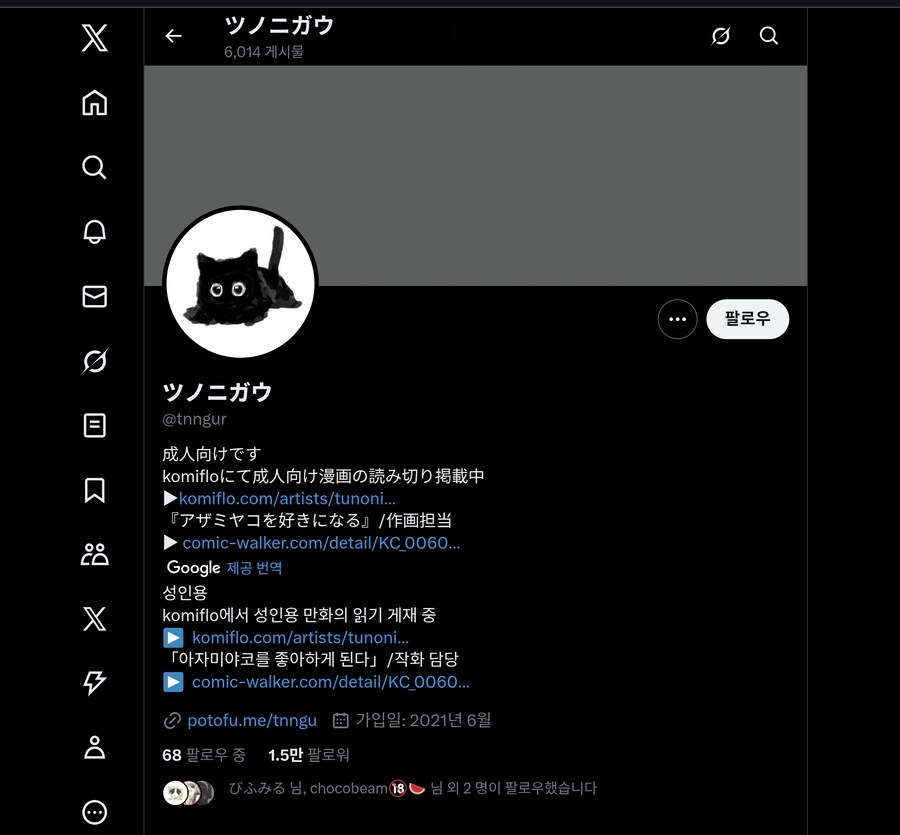This screenshot has width=900, height=835.
Task: Open direct messages envelope
Action: pyautogui.click(x=94, y=296)
